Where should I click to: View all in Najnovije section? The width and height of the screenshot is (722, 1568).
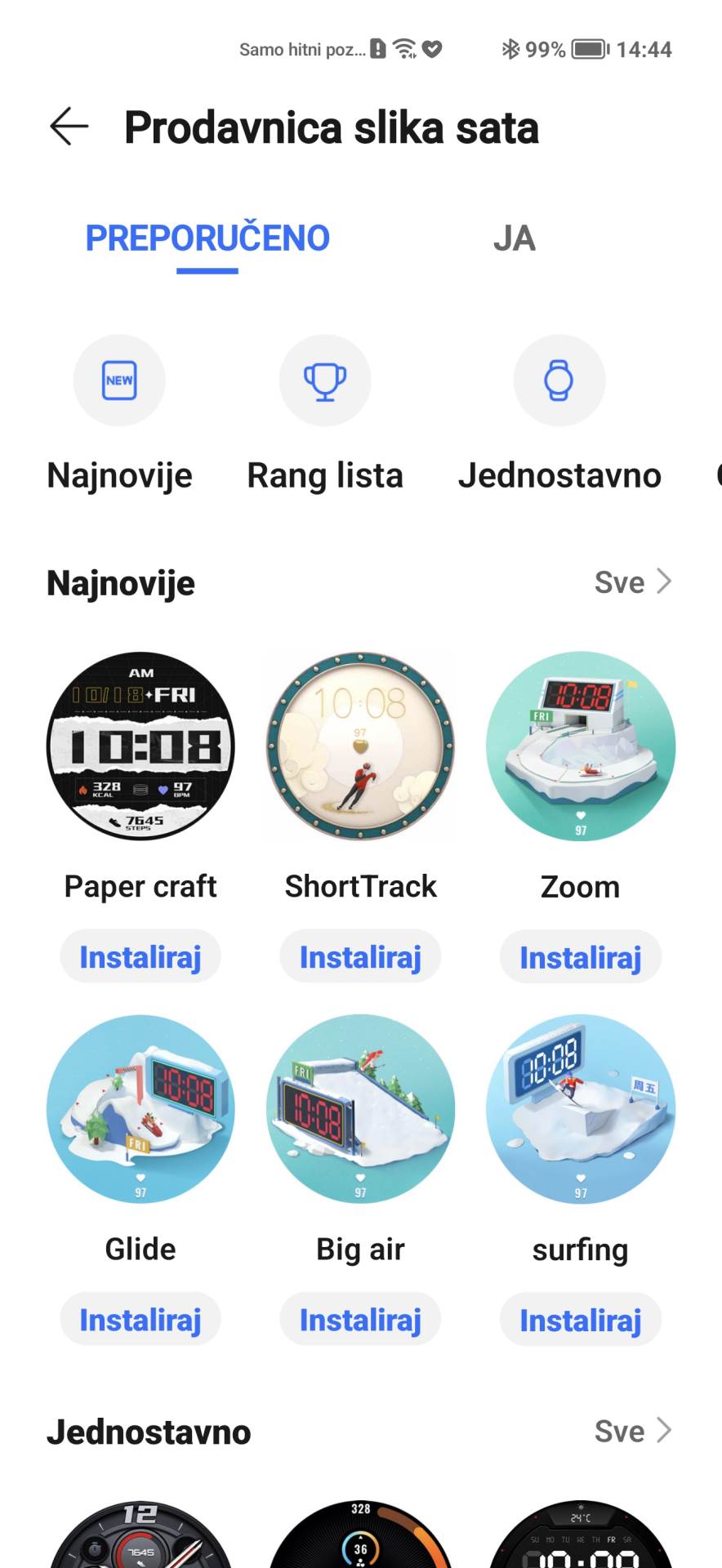point(633,582)
